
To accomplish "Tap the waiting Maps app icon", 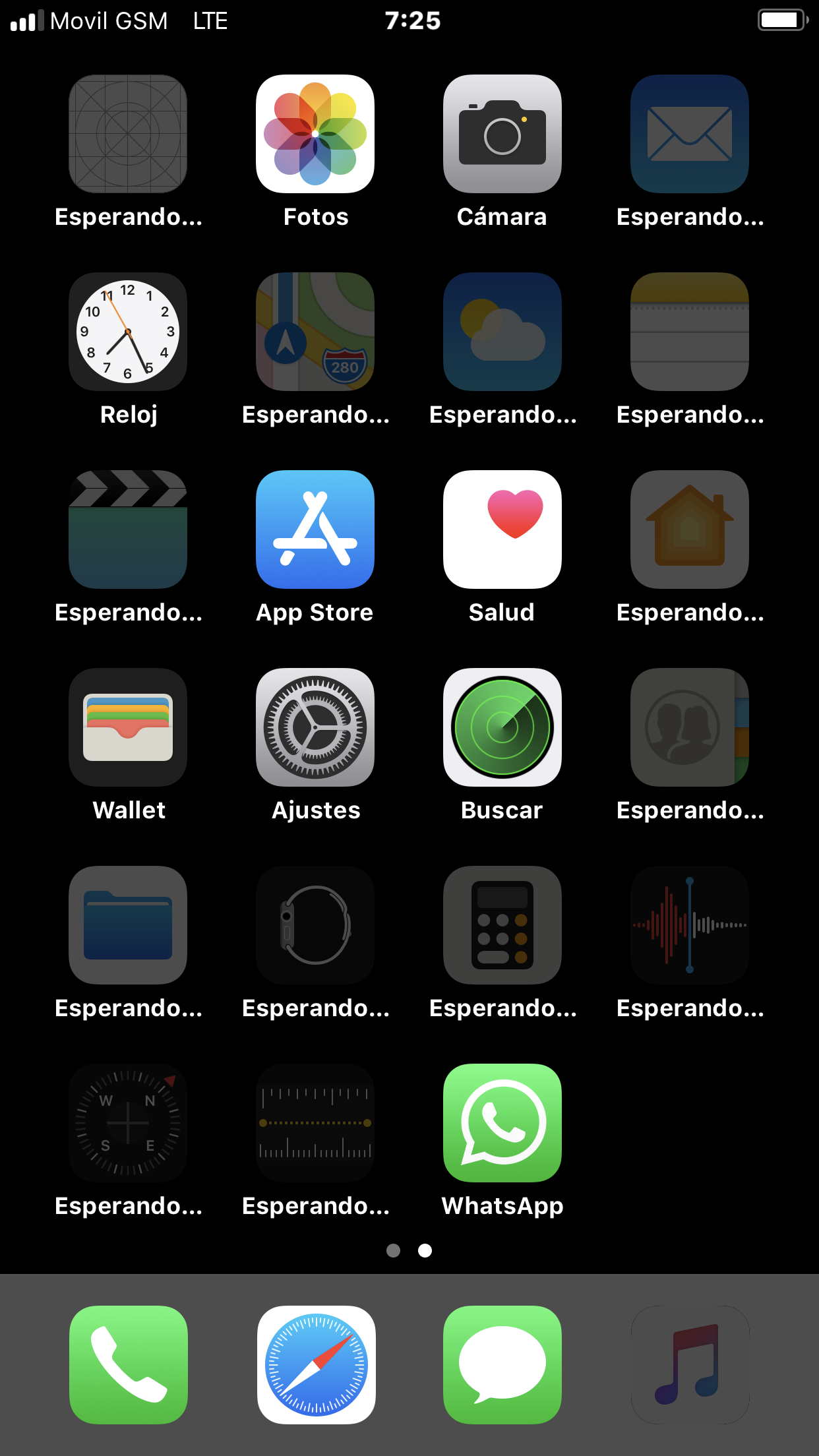I will pos(315,332).
